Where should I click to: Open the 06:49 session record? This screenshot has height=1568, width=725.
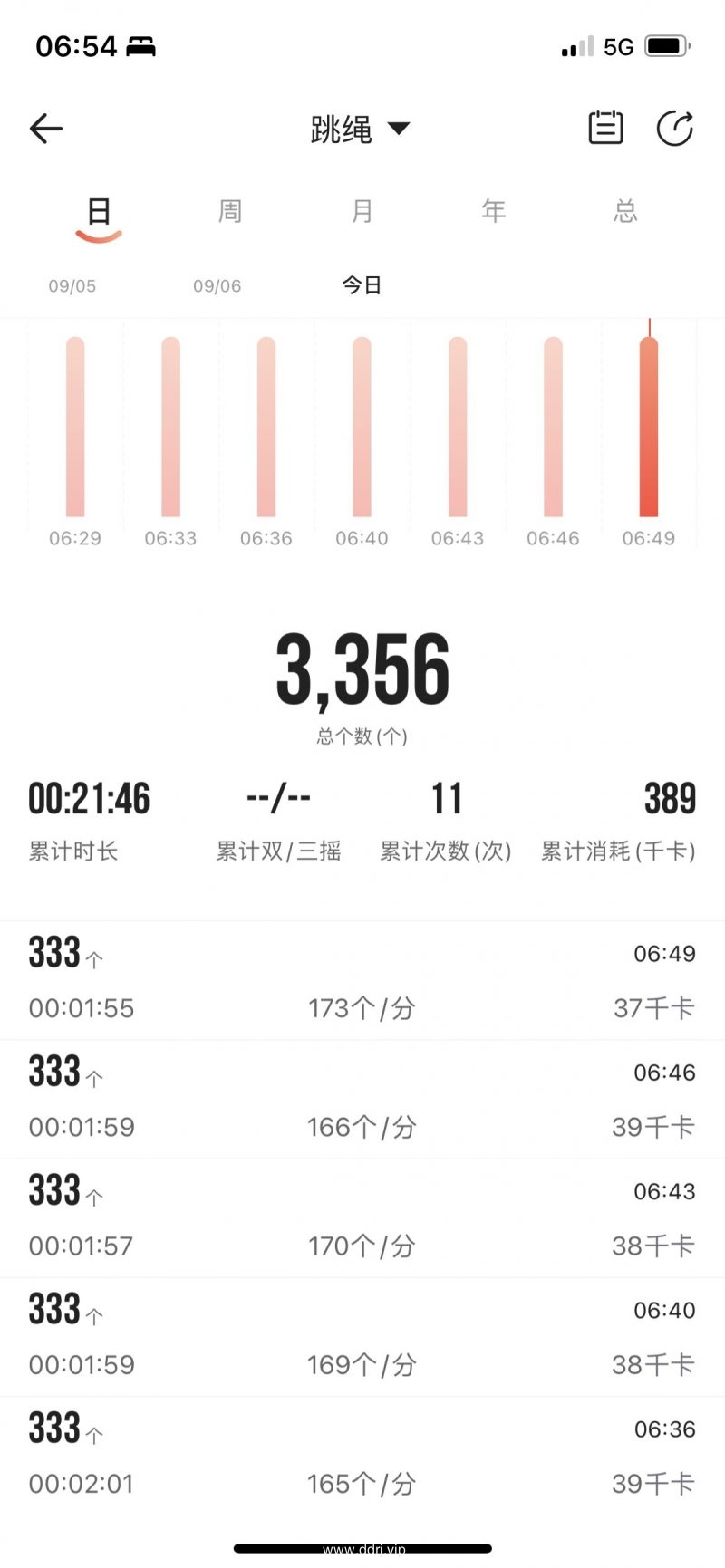tap(362, 981)
